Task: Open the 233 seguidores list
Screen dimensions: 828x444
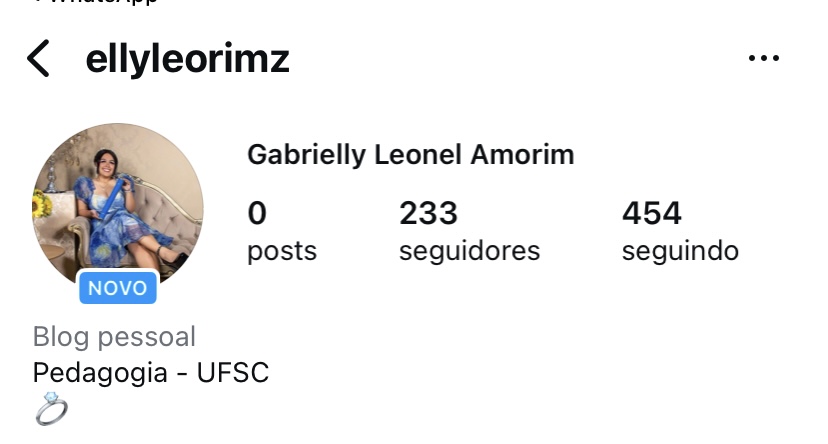Action: [468, 231]
